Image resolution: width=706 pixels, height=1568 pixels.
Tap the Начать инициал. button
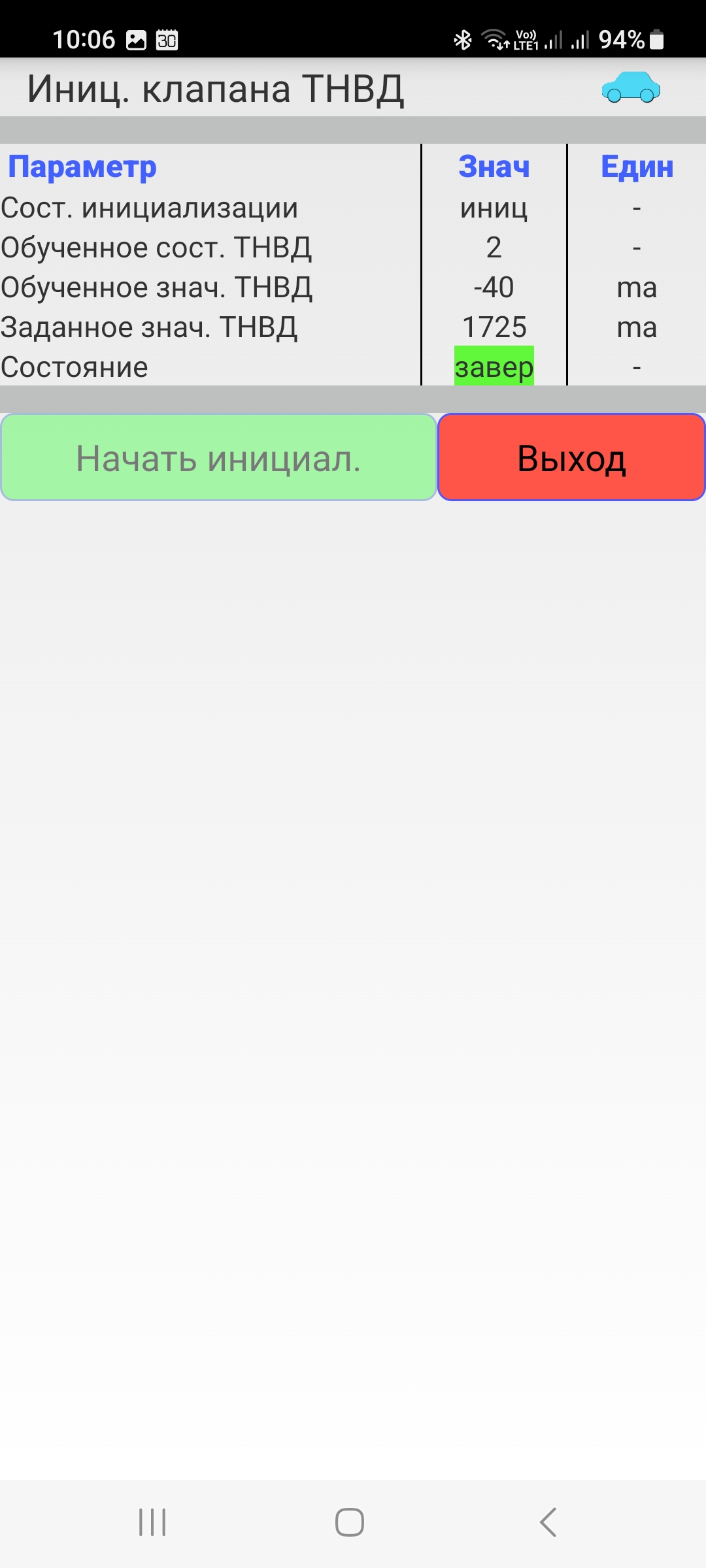(x=218, y=457)
